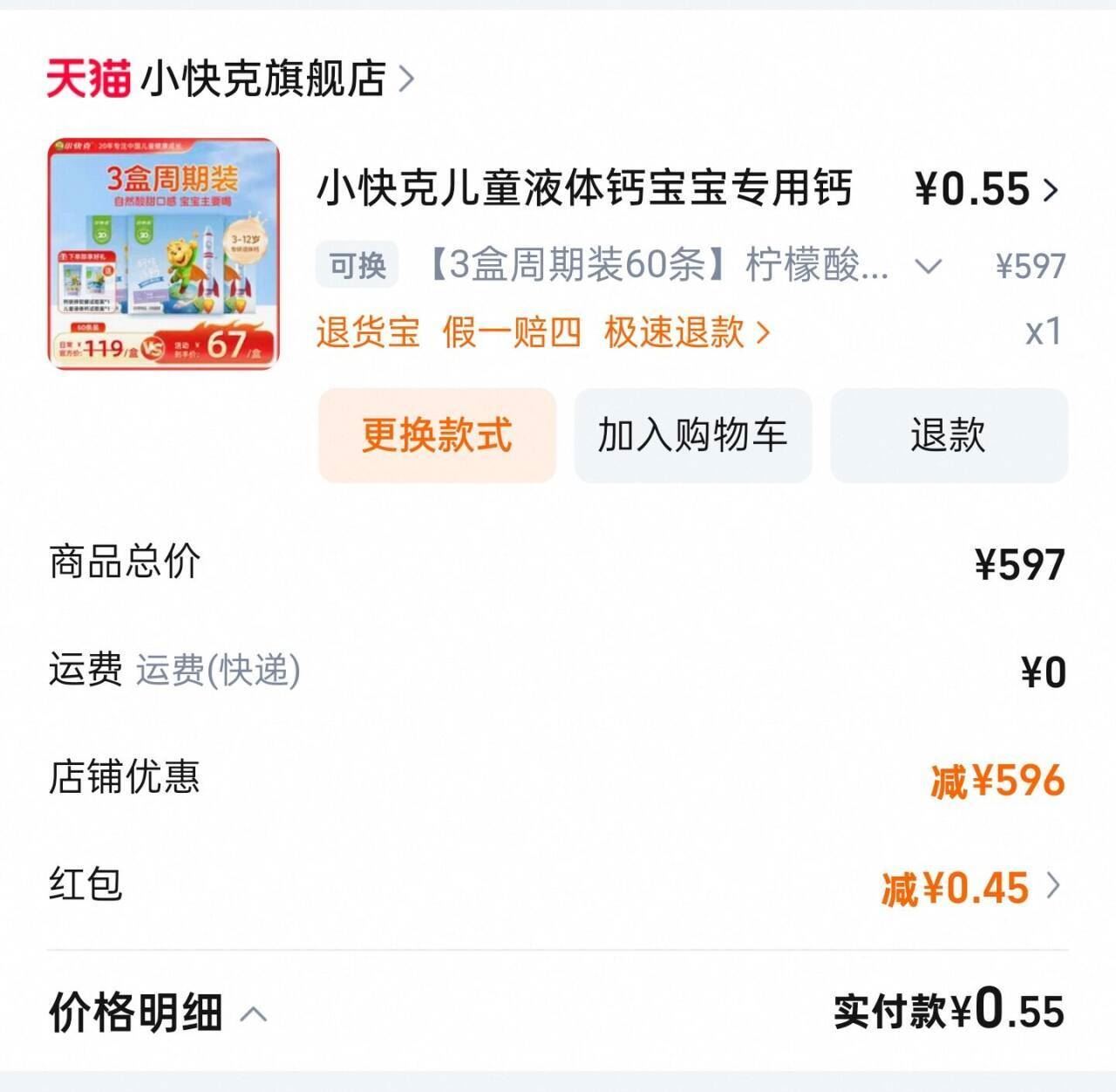Request a refund with 退款
The width and height of the screenshot is (1116, 1092).
pos(949,435)
